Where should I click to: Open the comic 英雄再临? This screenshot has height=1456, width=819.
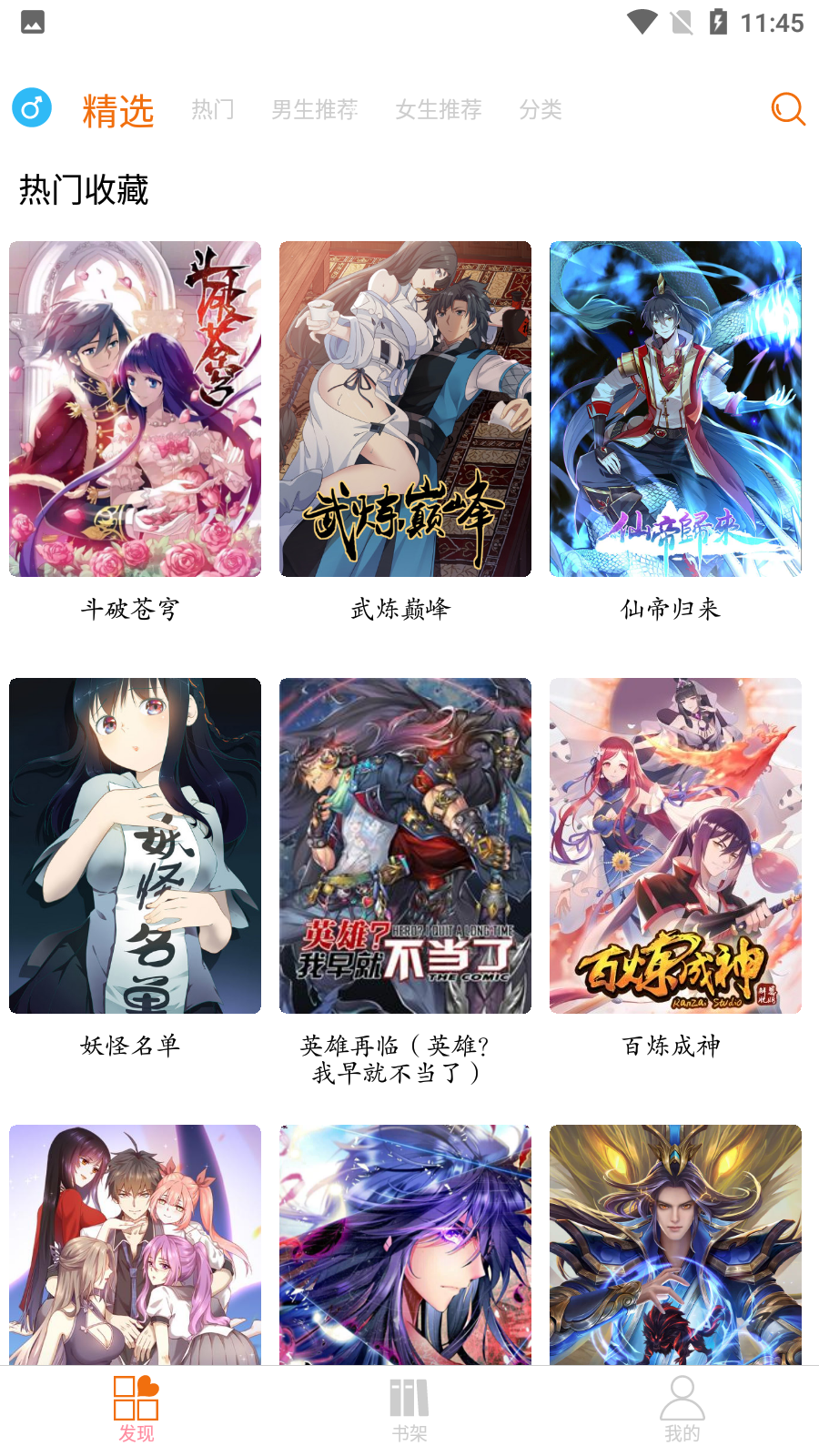click(x=405, y=845)
